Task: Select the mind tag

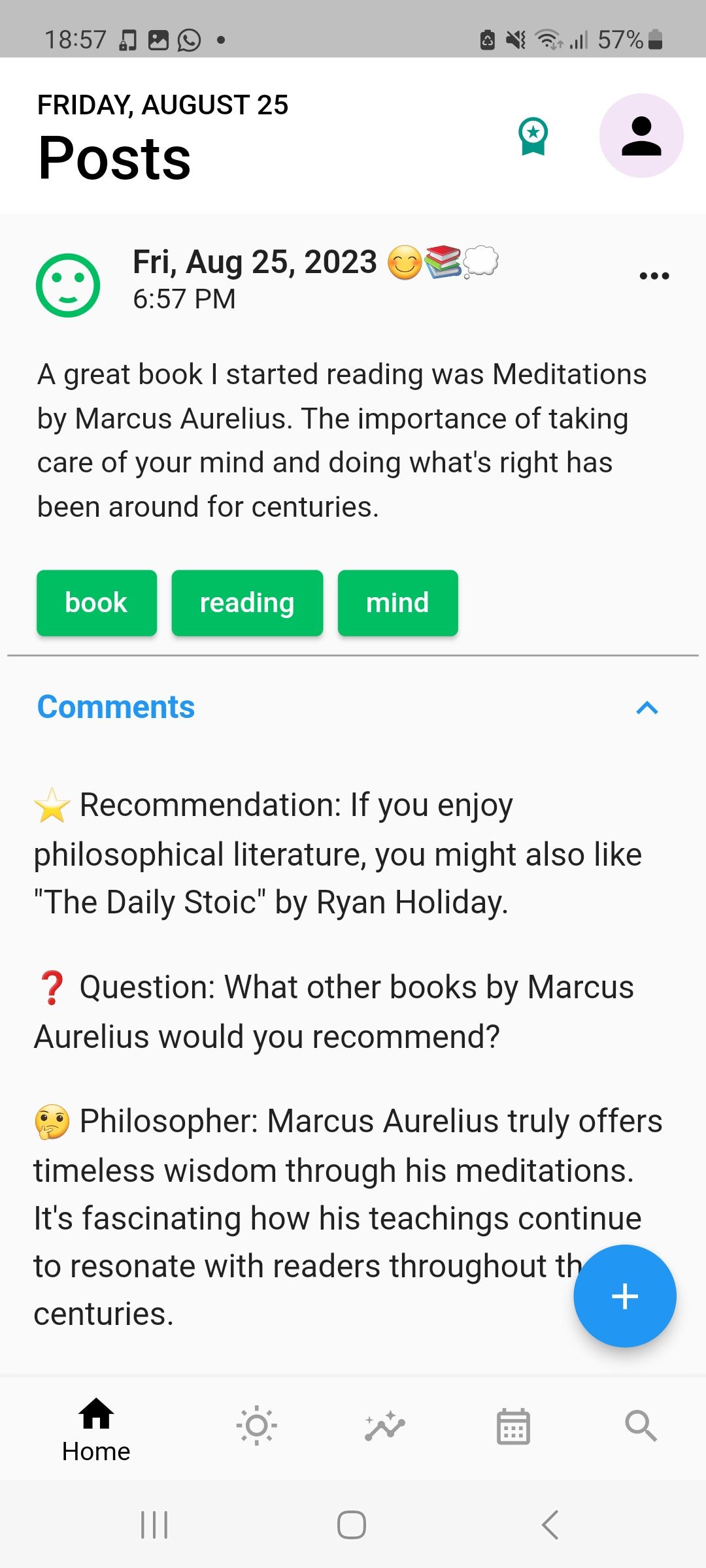Action: (x=397, y=602)
